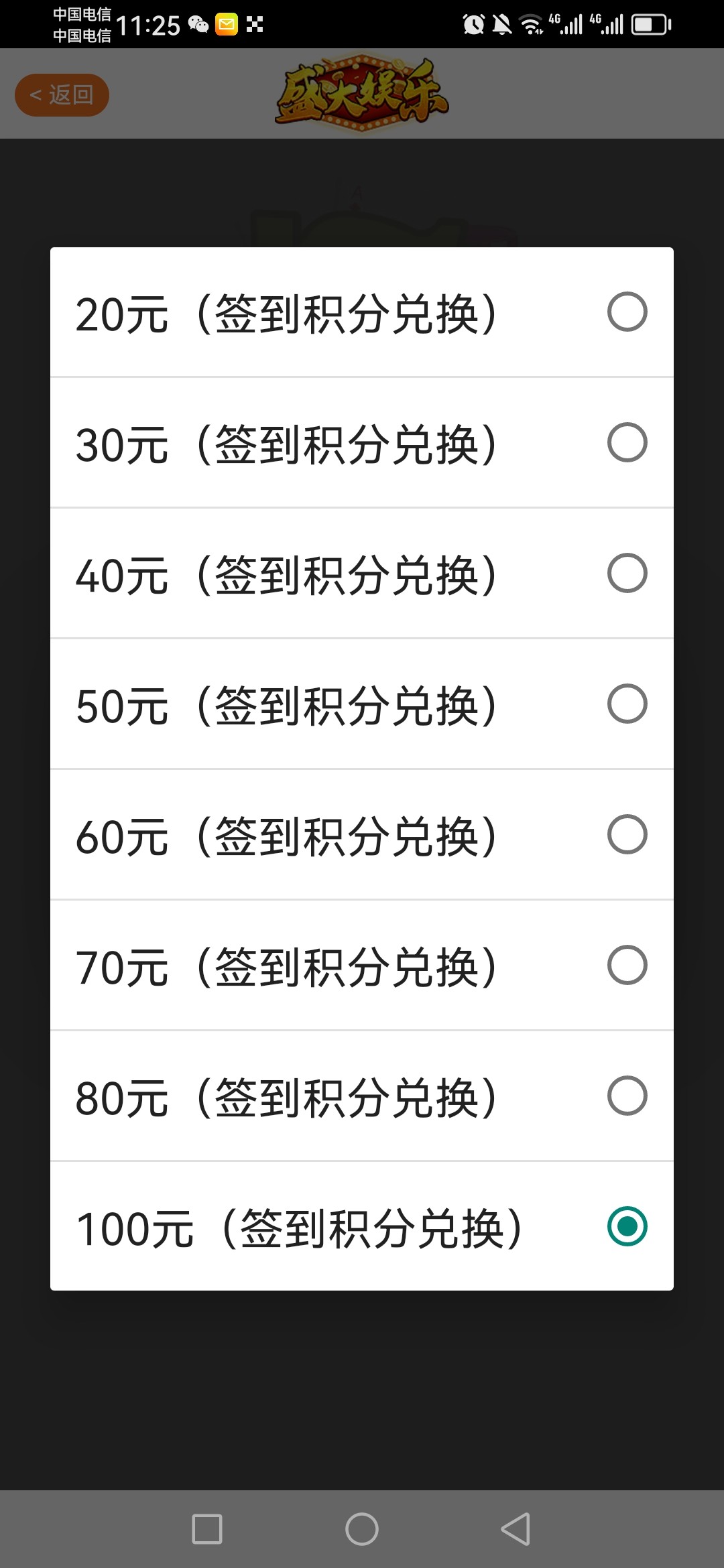Select the 80元 (签到积分兑换) option
724x1568 pixels.
point(362,1096)
